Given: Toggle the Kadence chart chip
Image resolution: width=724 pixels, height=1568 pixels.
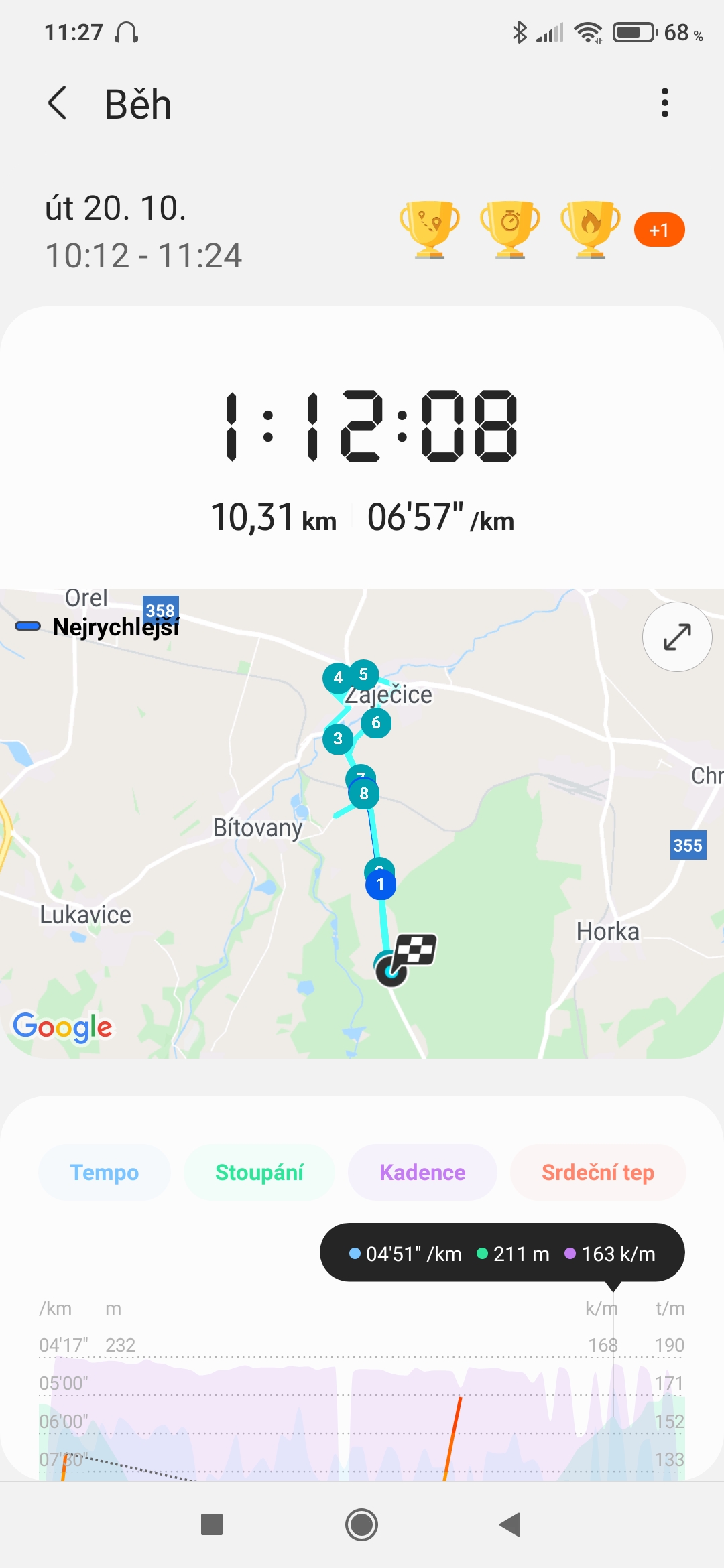Looking at the screenshot, I should [x=422, y=1172].
